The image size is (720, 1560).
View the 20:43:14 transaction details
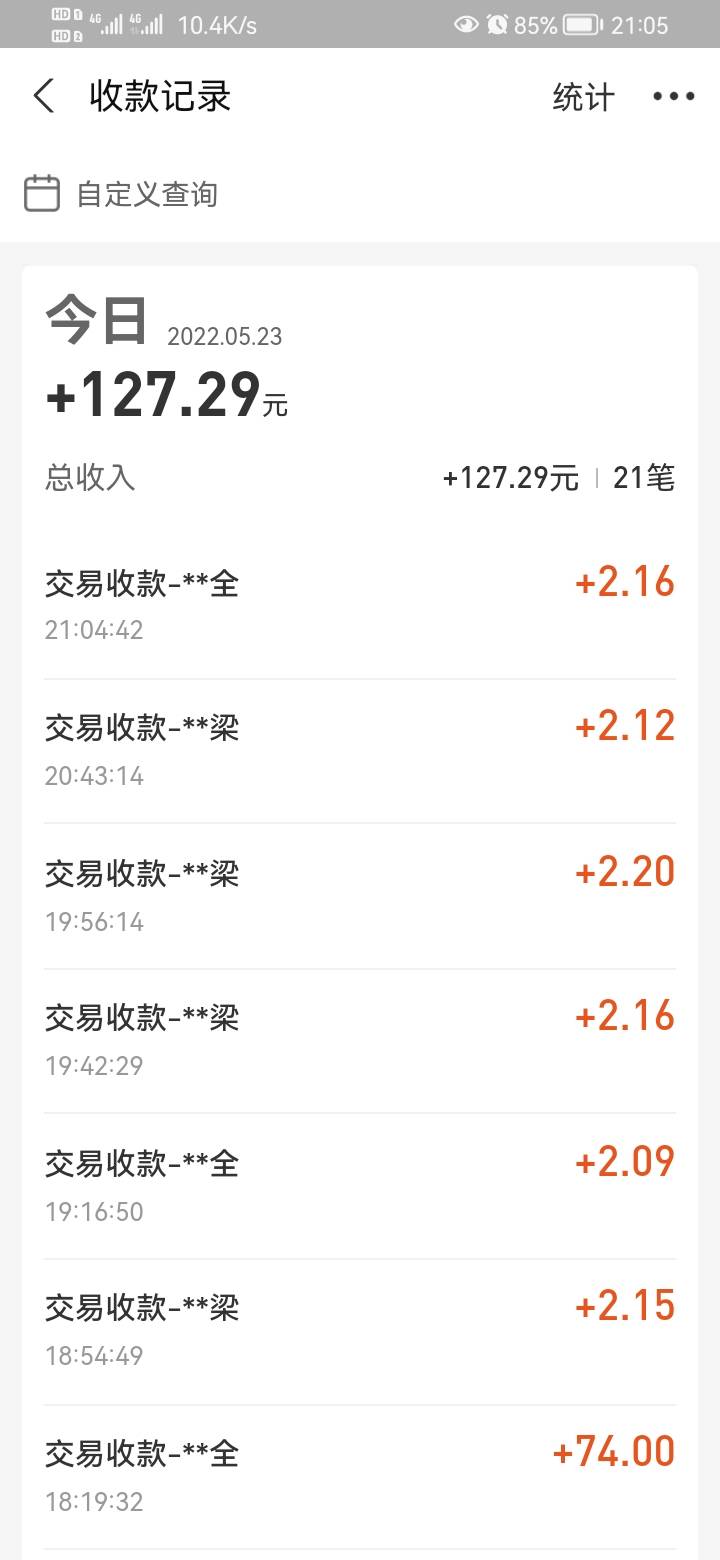point(360,750)
